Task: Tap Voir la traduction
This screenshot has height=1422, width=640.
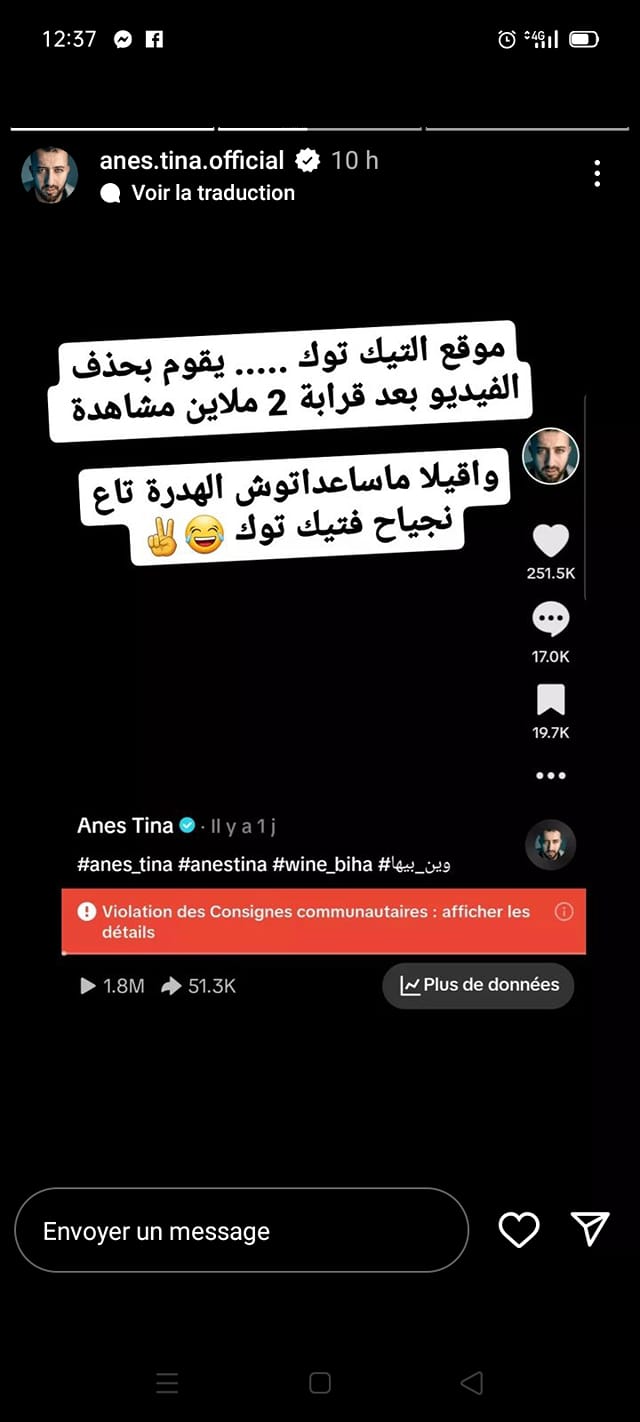Action: 212,193
